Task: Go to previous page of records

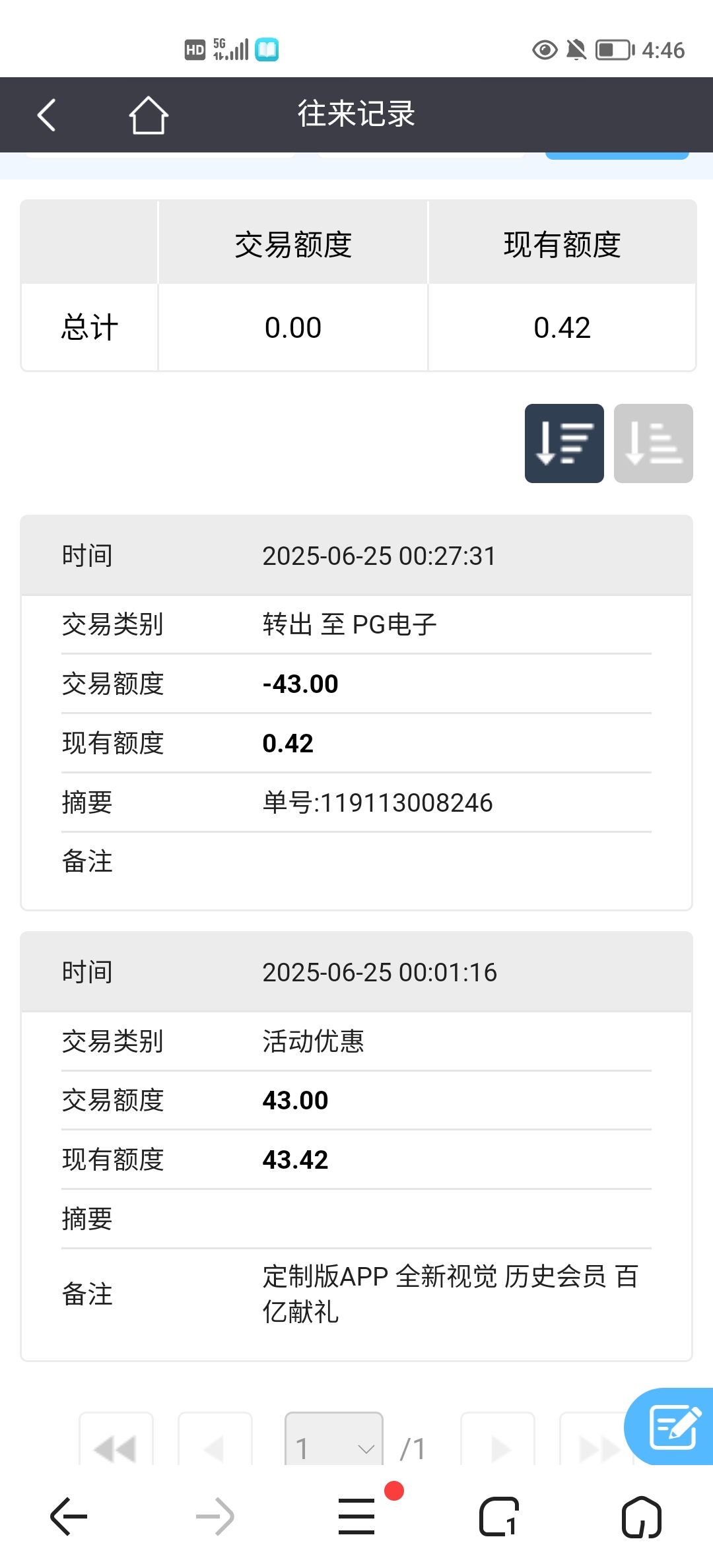Action: [215, 1445]
